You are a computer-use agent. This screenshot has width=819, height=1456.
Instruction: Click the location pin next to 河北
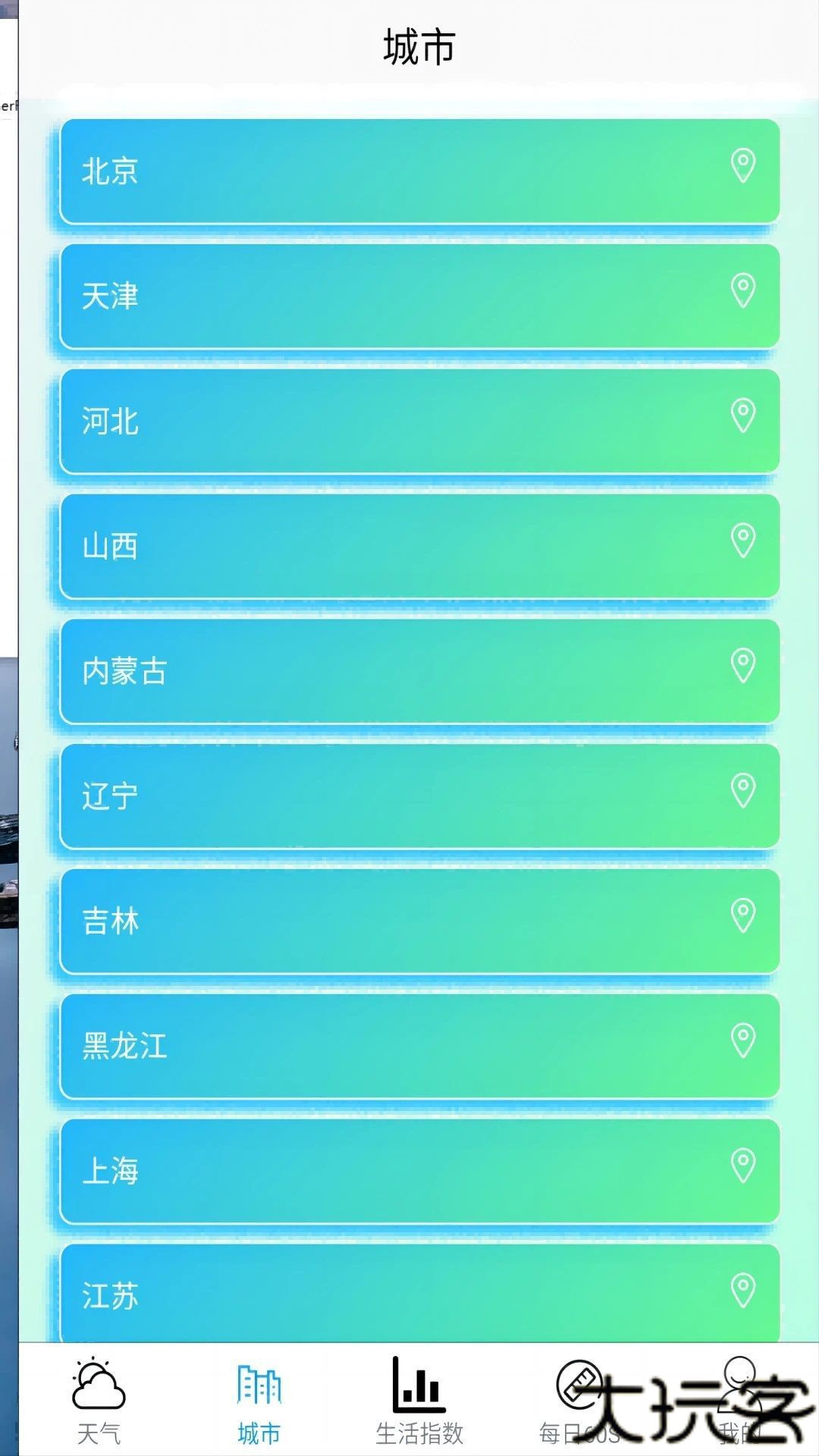pos(742,416)
